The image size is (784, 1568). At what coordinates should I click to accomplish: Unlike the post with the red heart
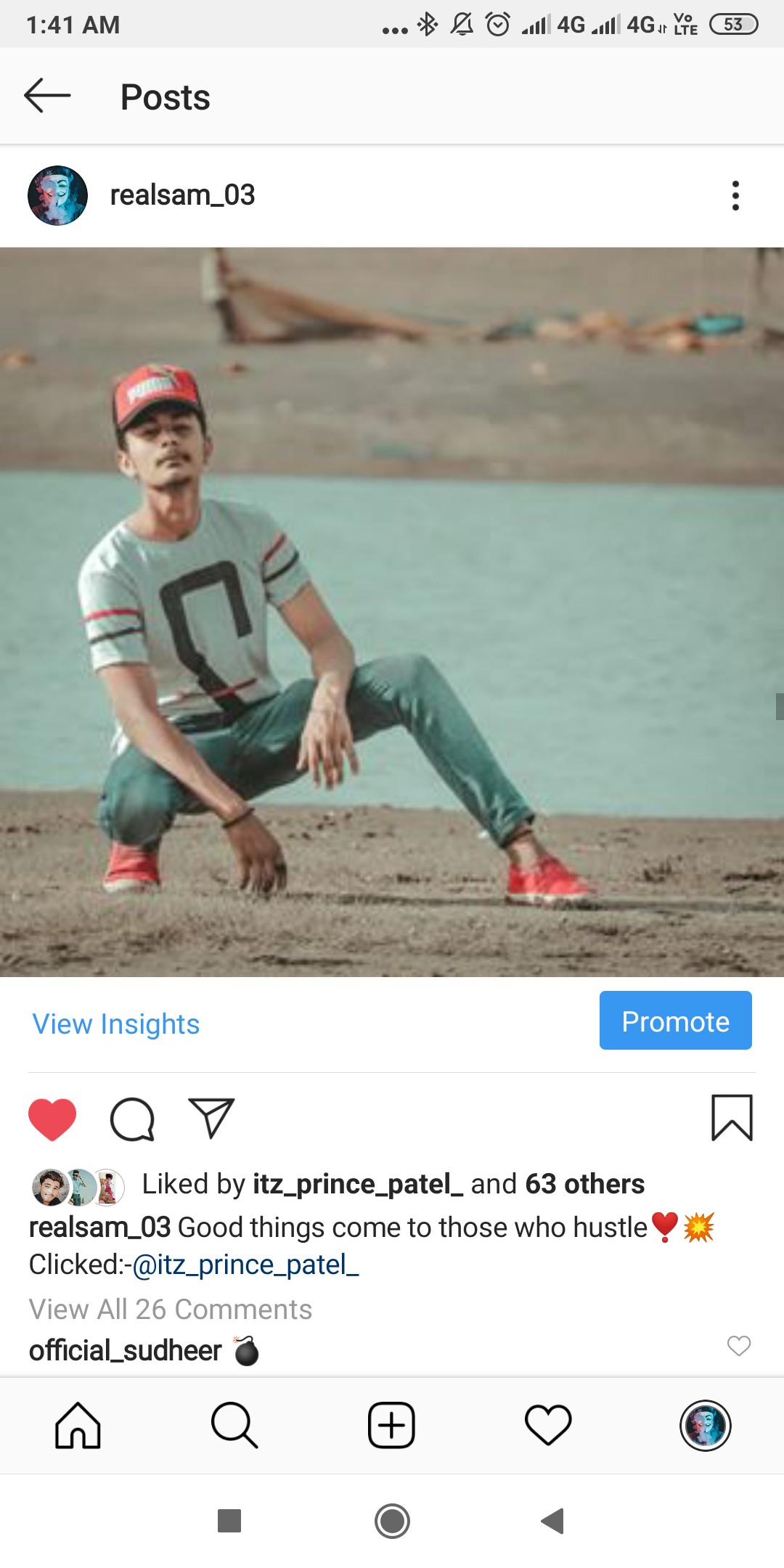tap(52, 1119)
